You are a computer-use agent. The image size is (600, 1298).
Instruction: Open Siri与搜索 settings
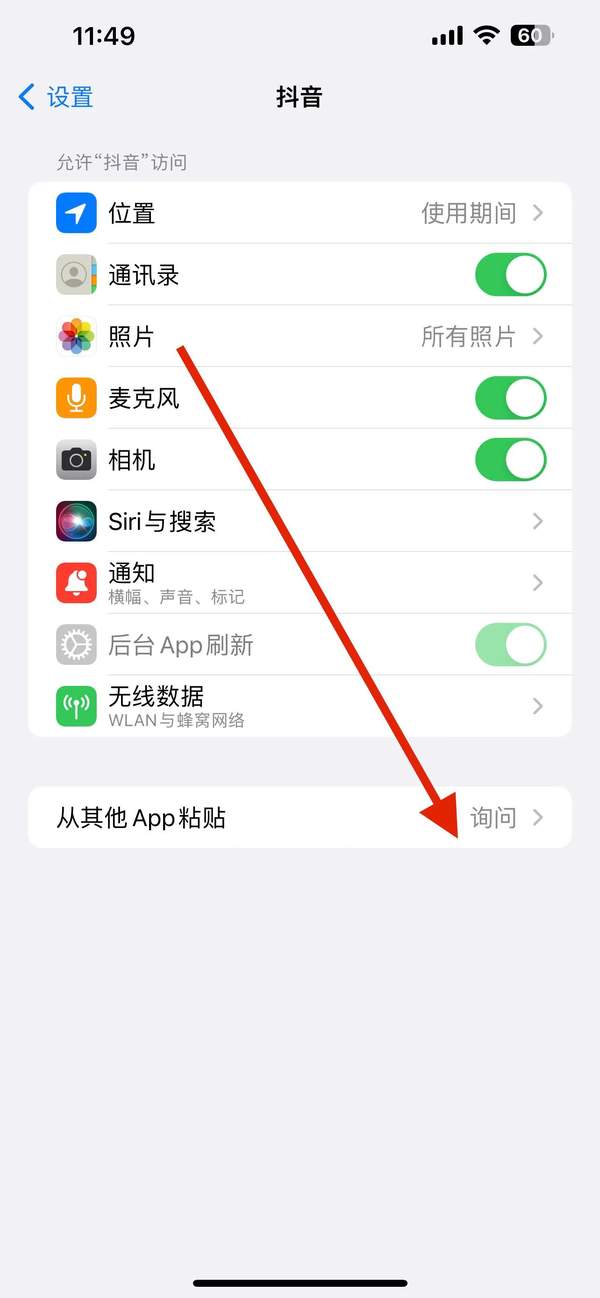[x=300, y=521]
